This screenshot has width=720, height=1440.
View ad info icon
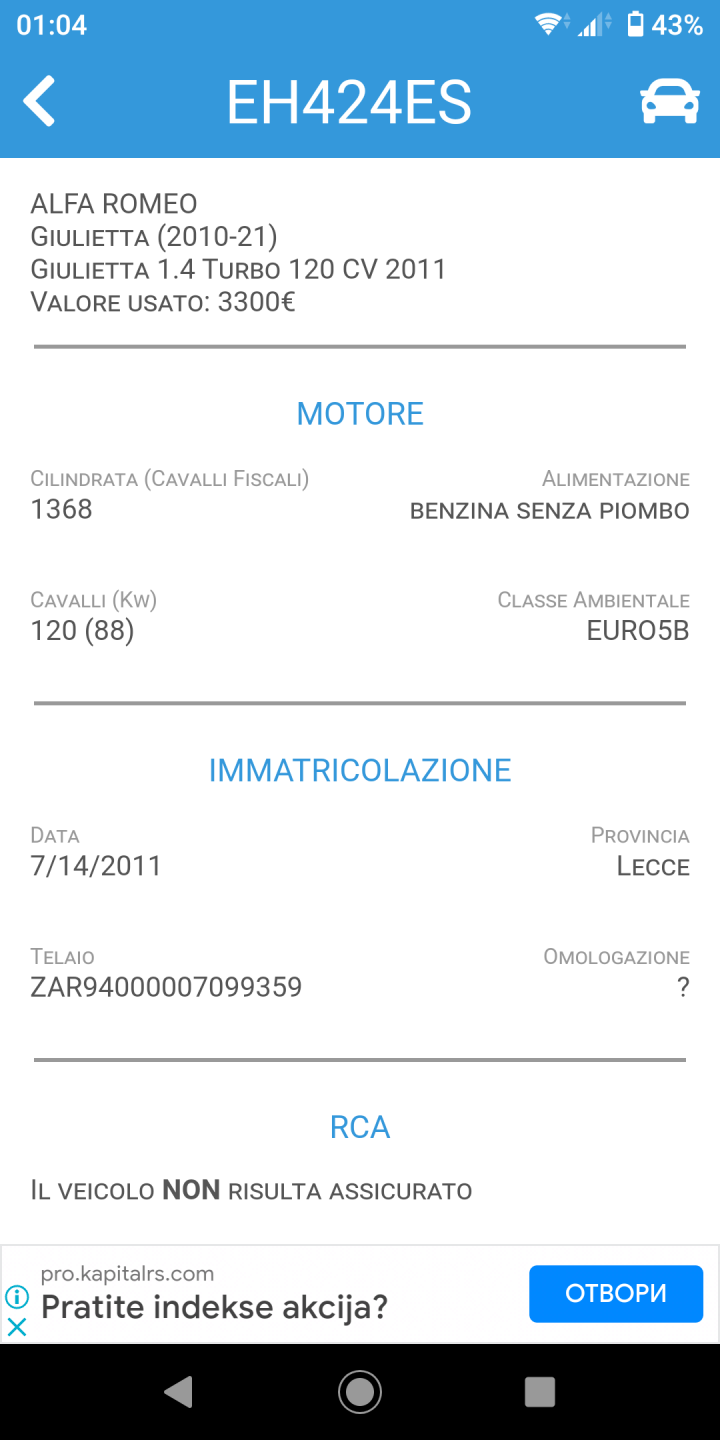(x=17, y=1297)
